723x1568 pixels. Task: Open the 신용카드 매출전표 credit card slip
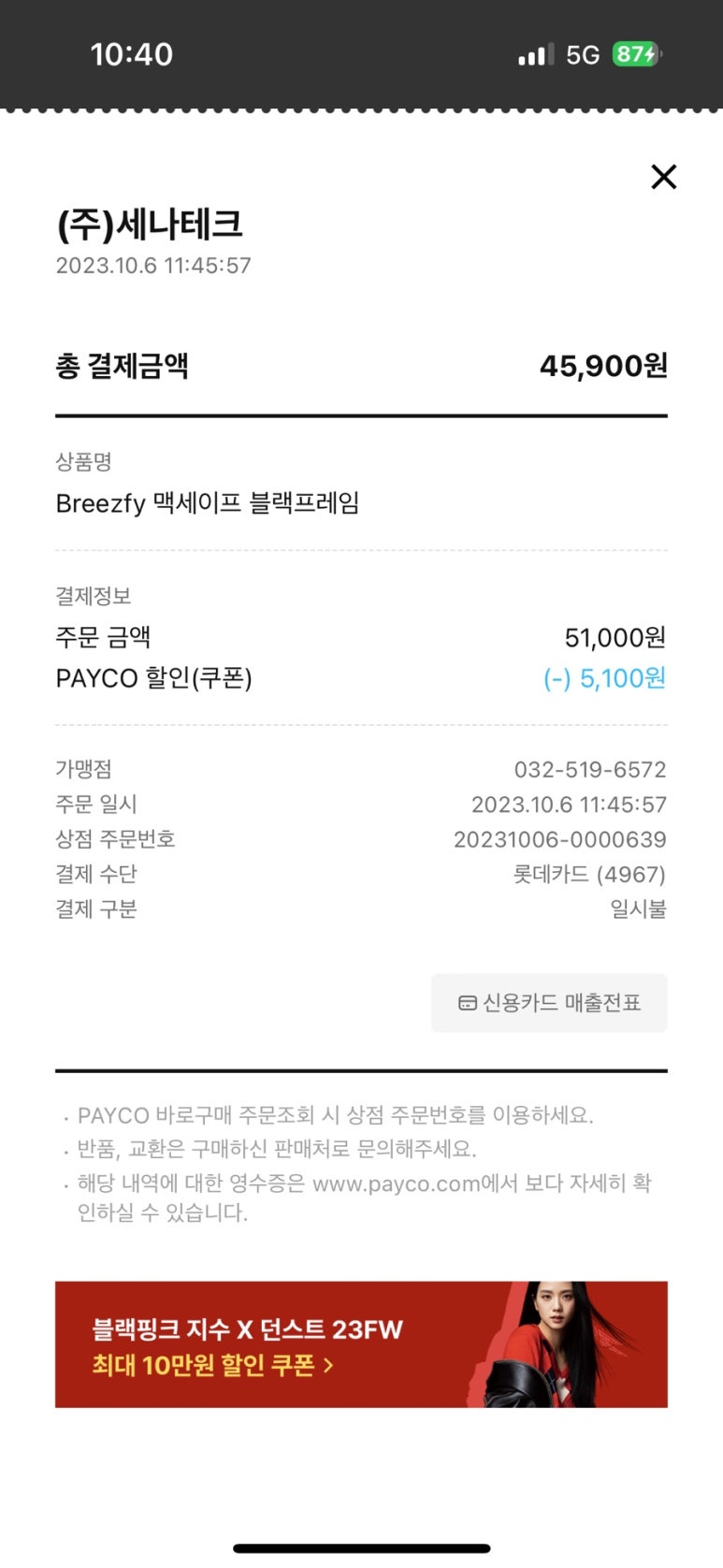pos(549,1003)
